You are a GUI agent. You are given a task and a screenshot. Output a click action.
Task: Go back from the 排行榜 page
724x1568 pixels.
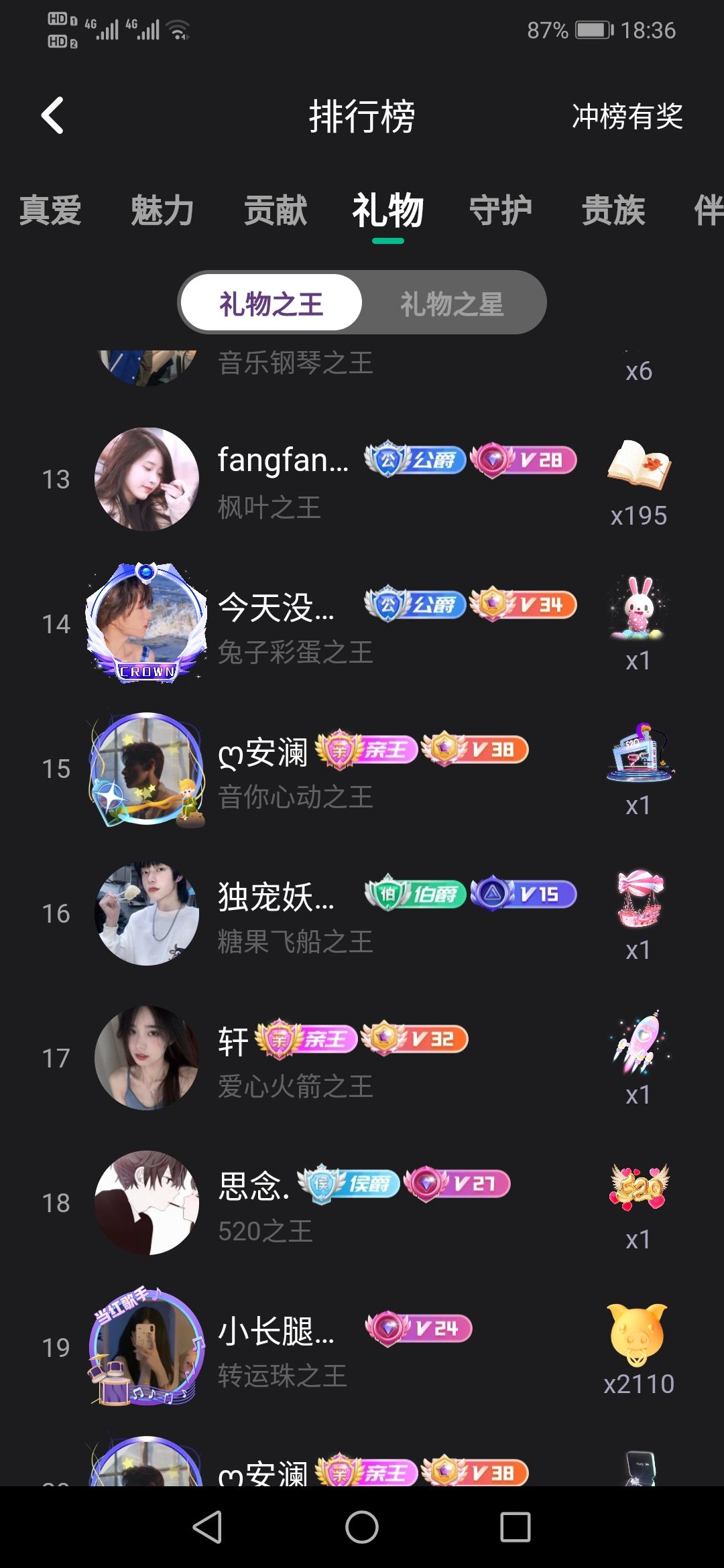point(53,116)
